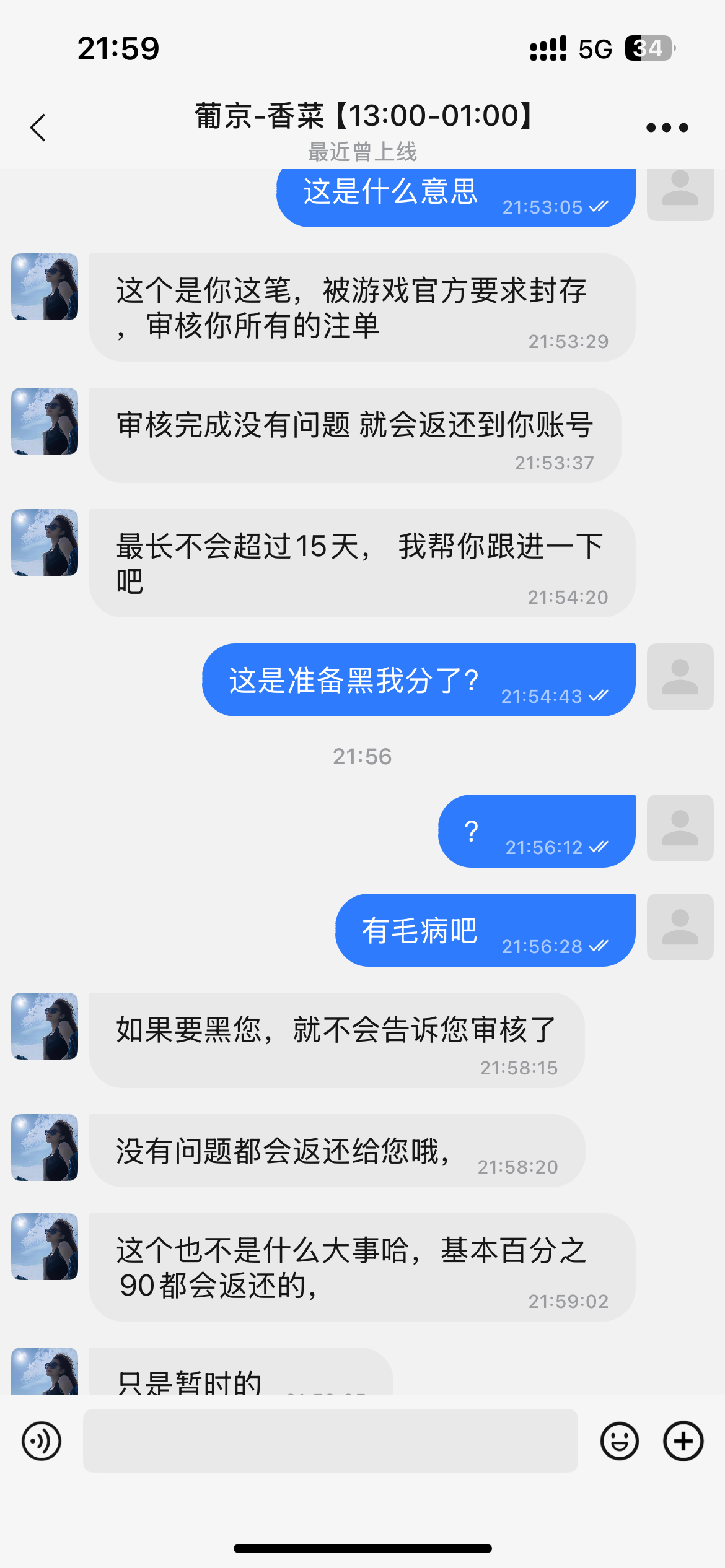
Task: Tap my avatar beside 这是准备黑我分了
Action: coord(680,677)
